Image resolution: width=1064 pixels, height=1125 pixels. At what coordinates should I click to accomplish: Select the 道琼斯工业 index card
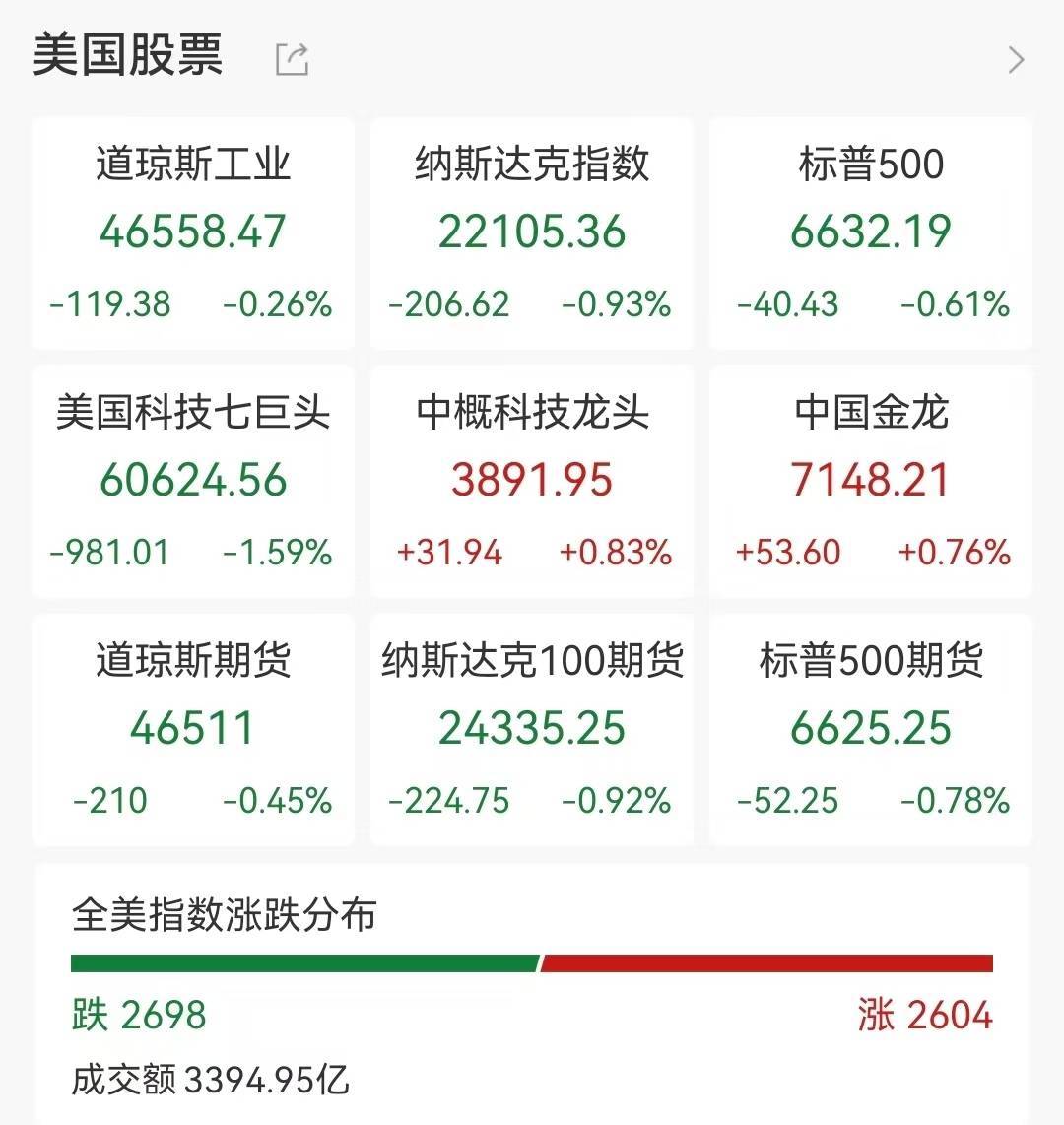(192, 233)
